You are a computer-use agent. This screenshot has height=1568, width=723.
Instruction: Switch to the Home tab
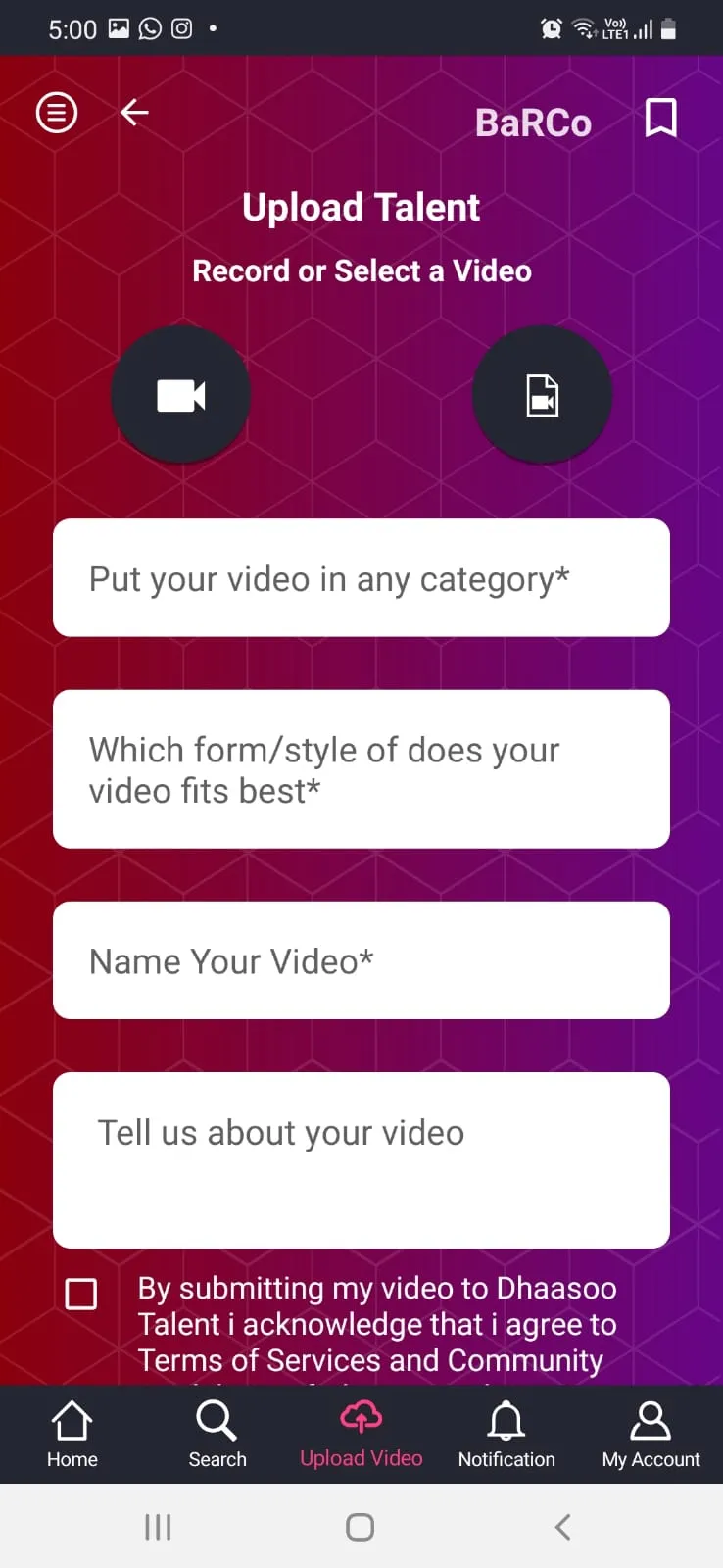click(72, 1434)
